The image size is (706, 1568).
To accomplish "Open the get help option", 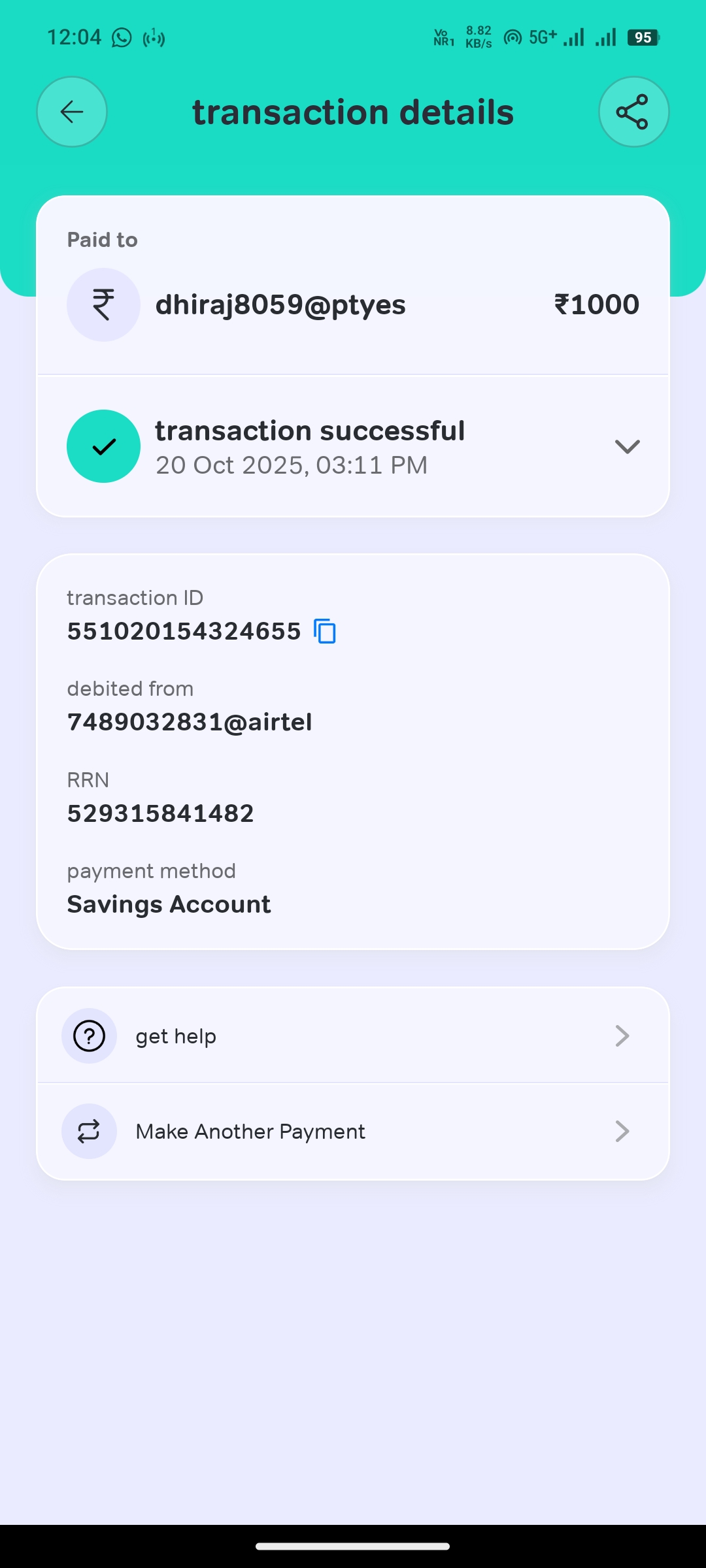I will point(353,1036).
